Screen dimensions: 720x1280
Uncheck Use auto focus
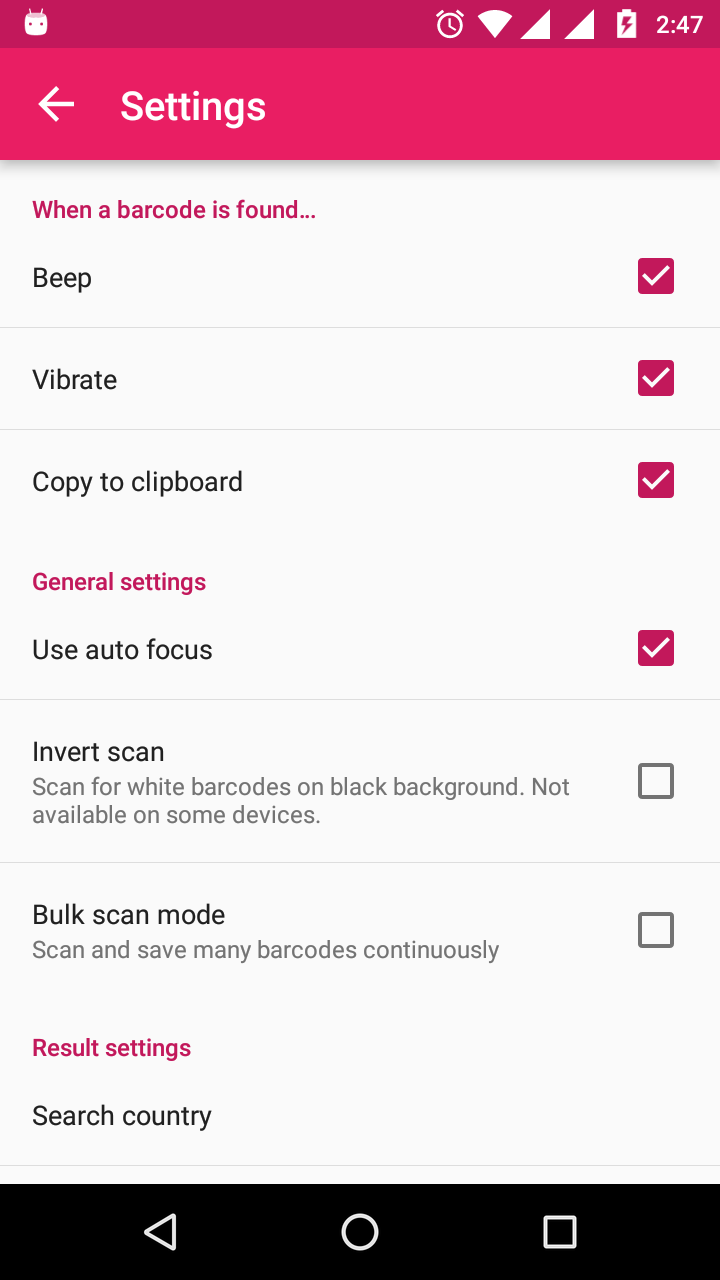tap(656, 648)
